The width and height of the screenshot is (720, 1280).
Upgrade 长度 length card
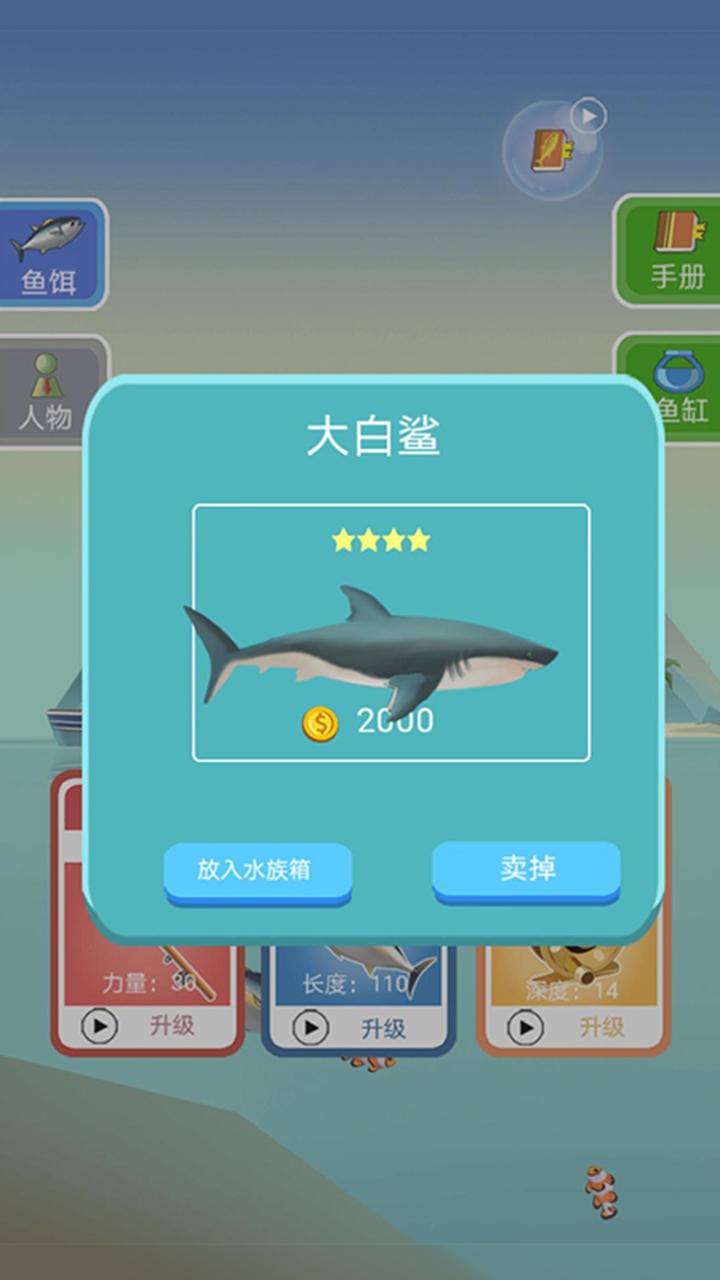point(359,1028)
